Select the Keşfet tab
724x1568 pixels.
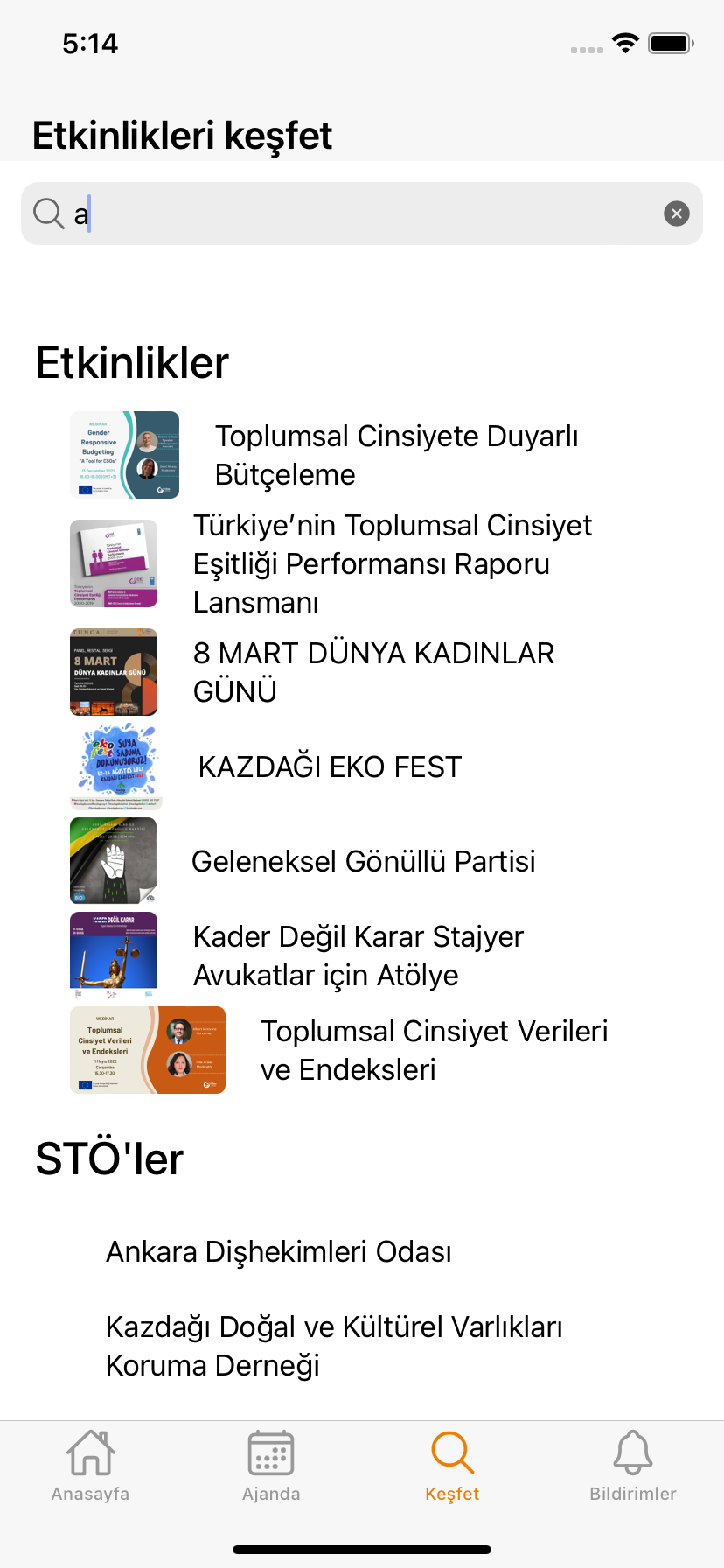pyautogui.click(x=452, y=1466)
